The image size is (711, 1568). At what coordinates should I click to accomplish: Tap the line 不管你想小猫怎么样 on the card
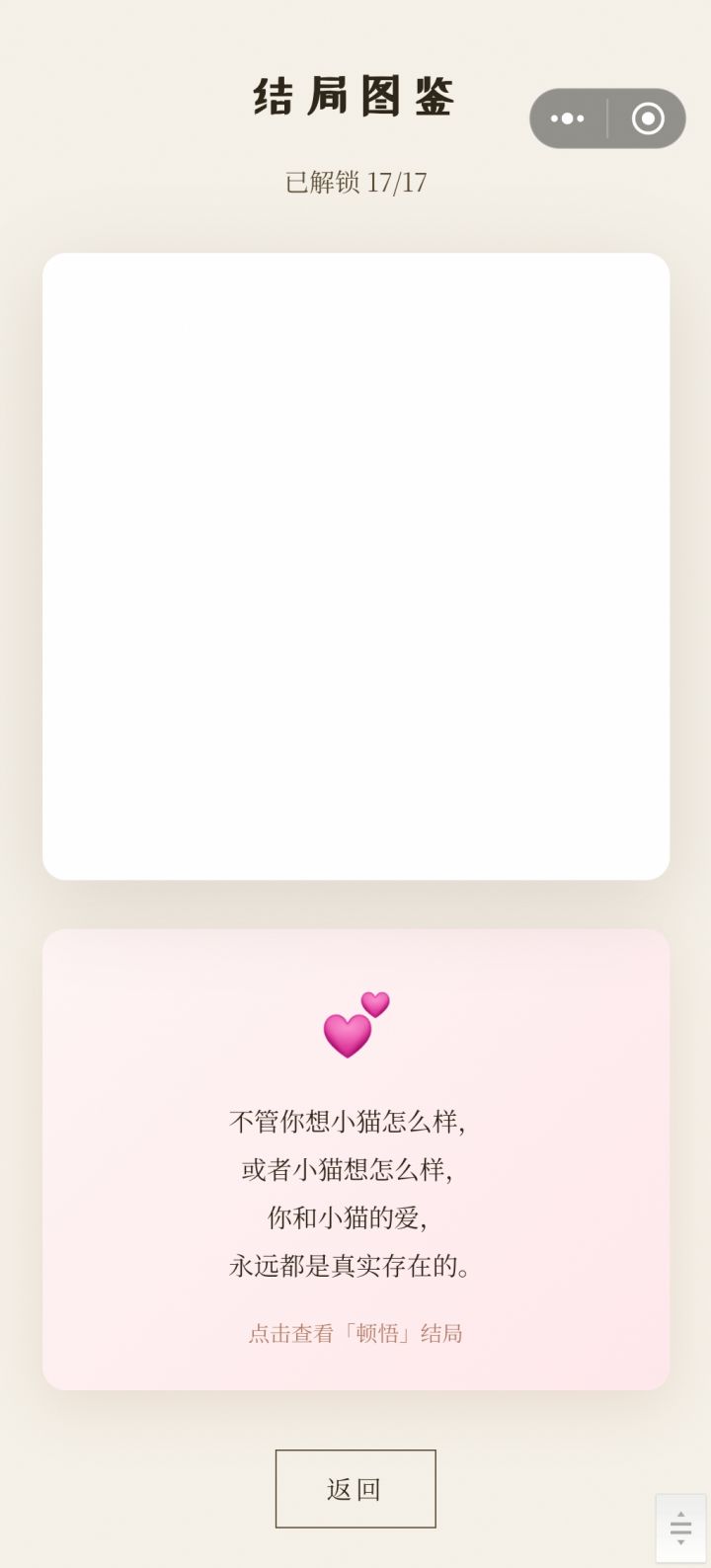click(x=351, y=1122)
